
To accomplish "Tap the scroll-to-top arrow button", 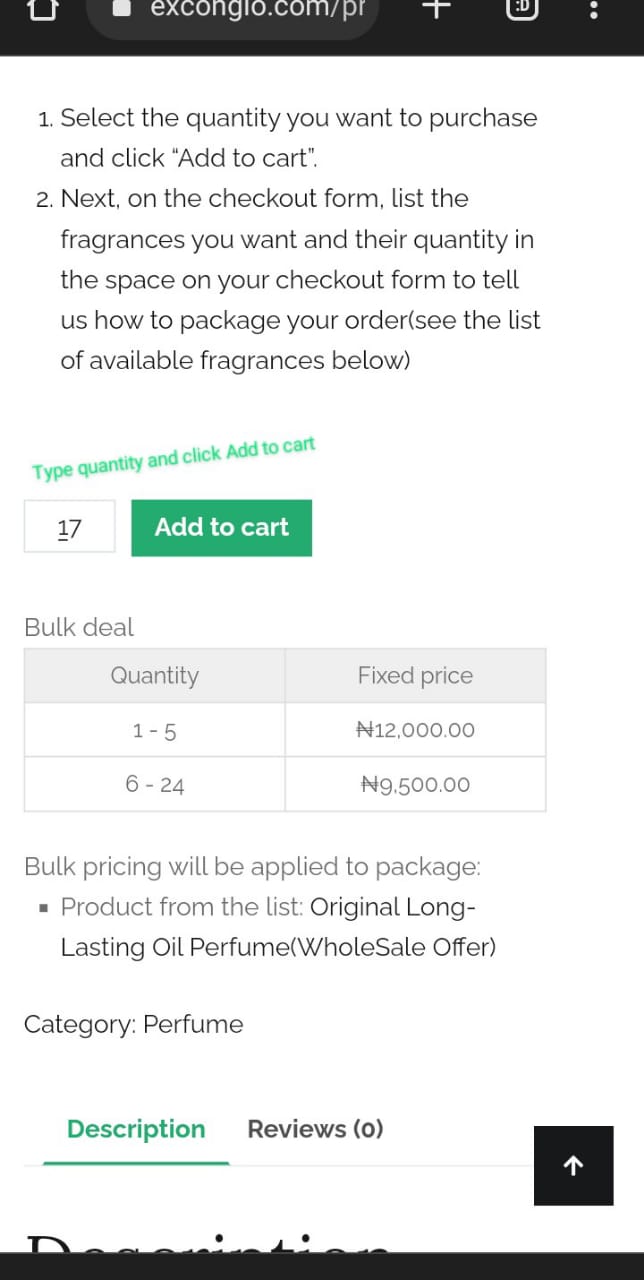I will click(573, 1166).
